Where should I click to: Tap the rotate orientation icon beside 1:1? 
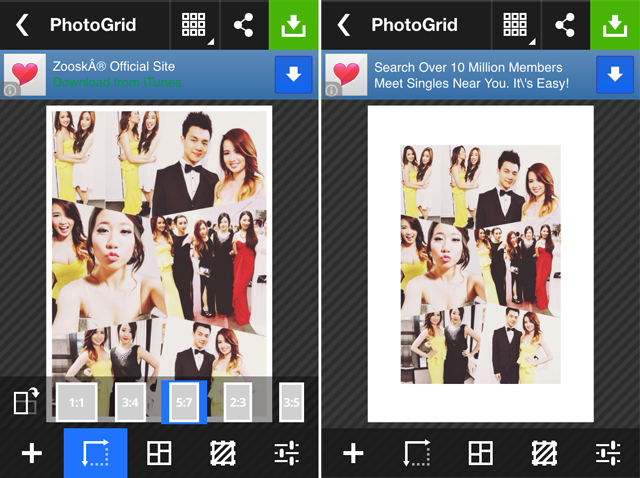[x=26, y=402]
